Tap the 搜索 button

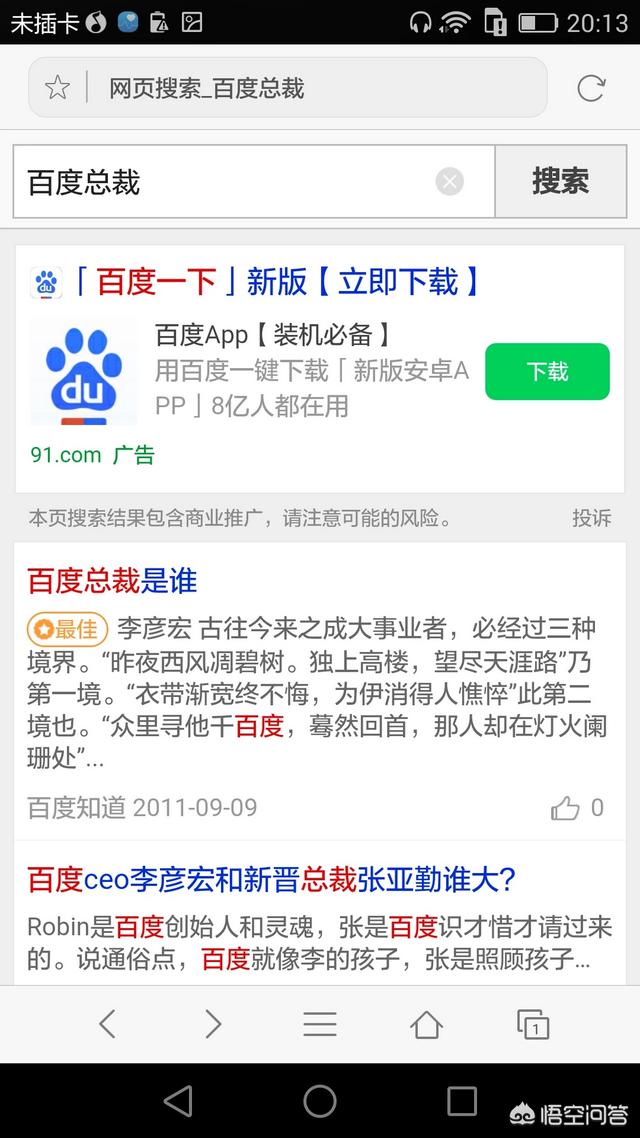tap(560, 181)
